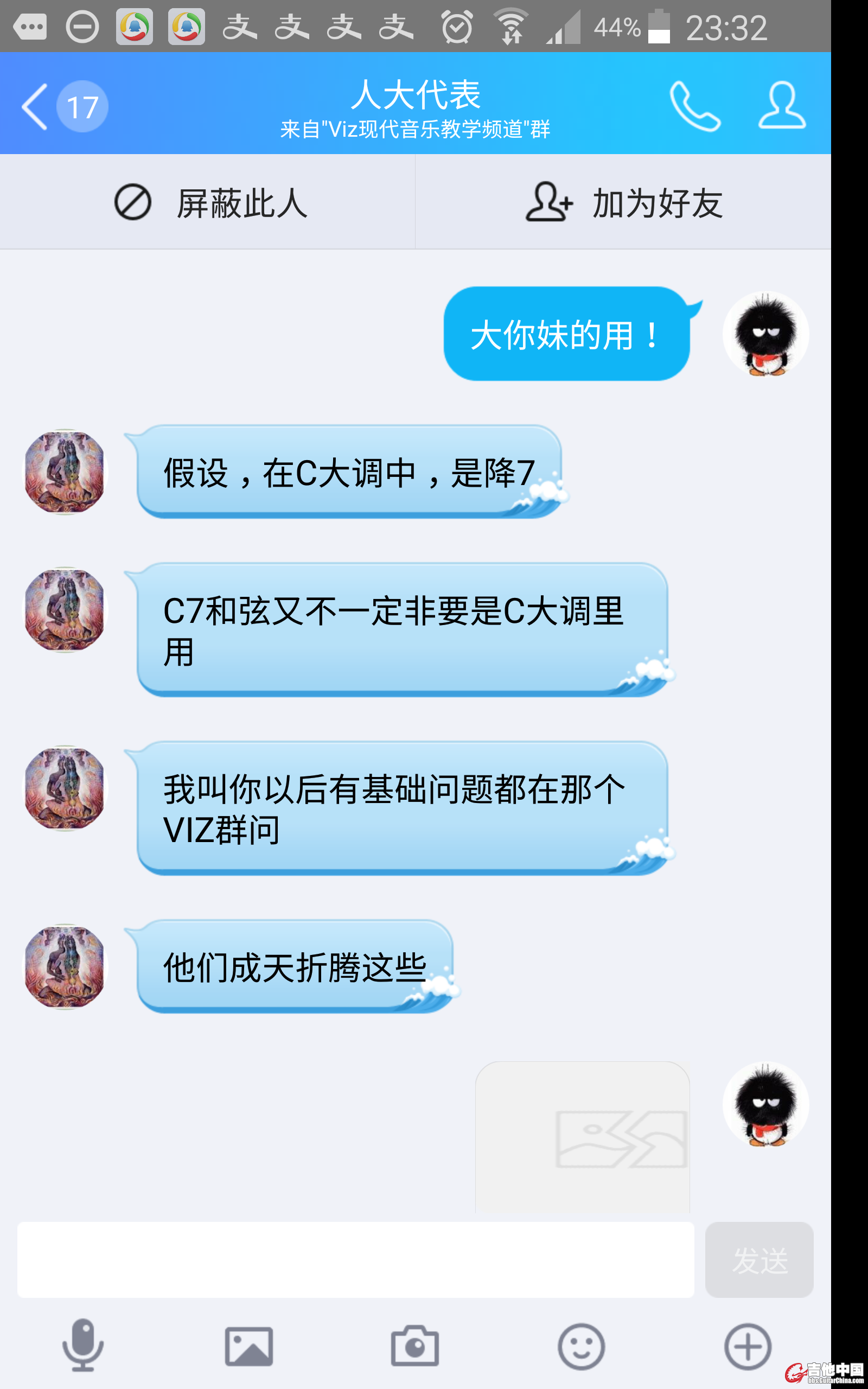Open the photo gallery picker
Viewport: 868px width, 1389px height.
(x=248, y=1346)
